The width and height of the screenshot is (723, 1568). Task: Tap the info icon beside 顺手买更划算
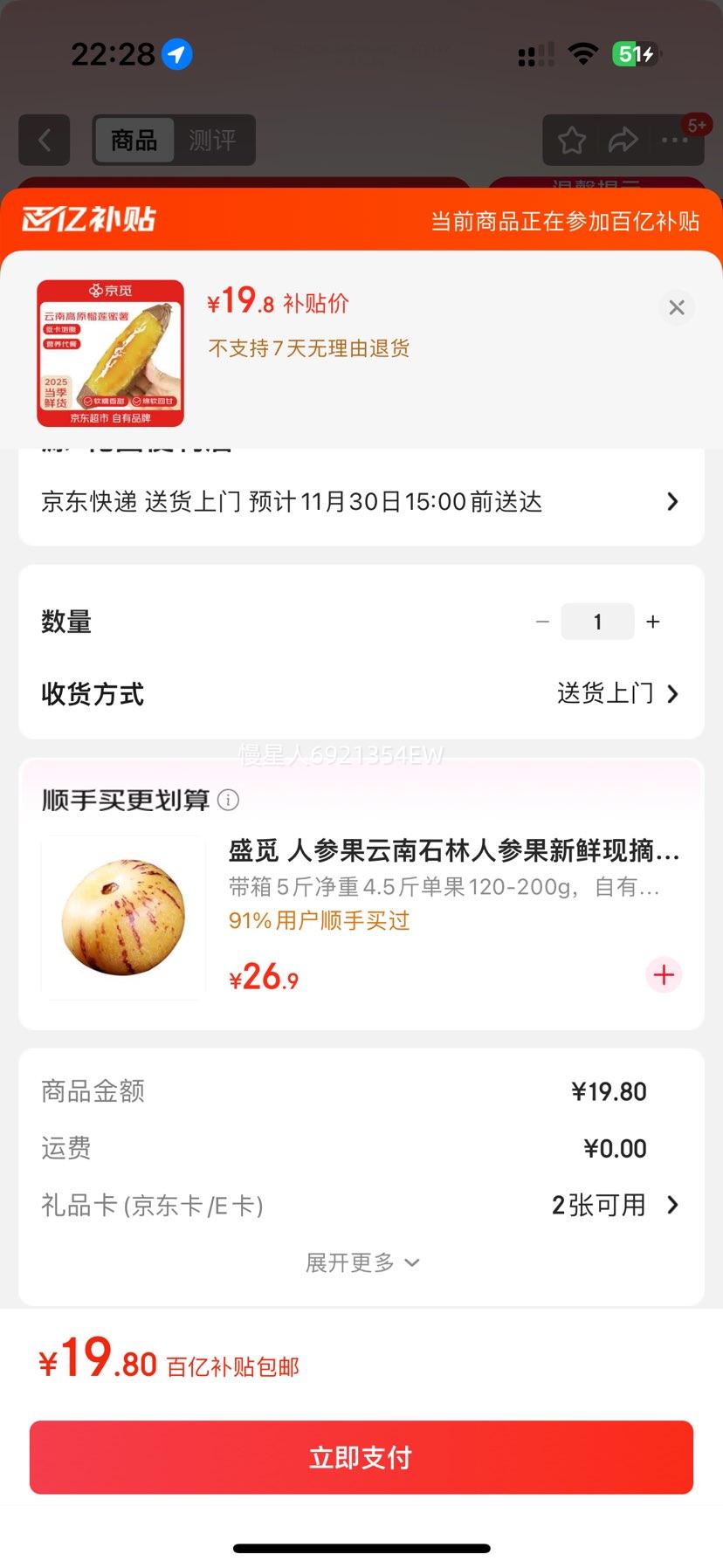pos(227,800)
